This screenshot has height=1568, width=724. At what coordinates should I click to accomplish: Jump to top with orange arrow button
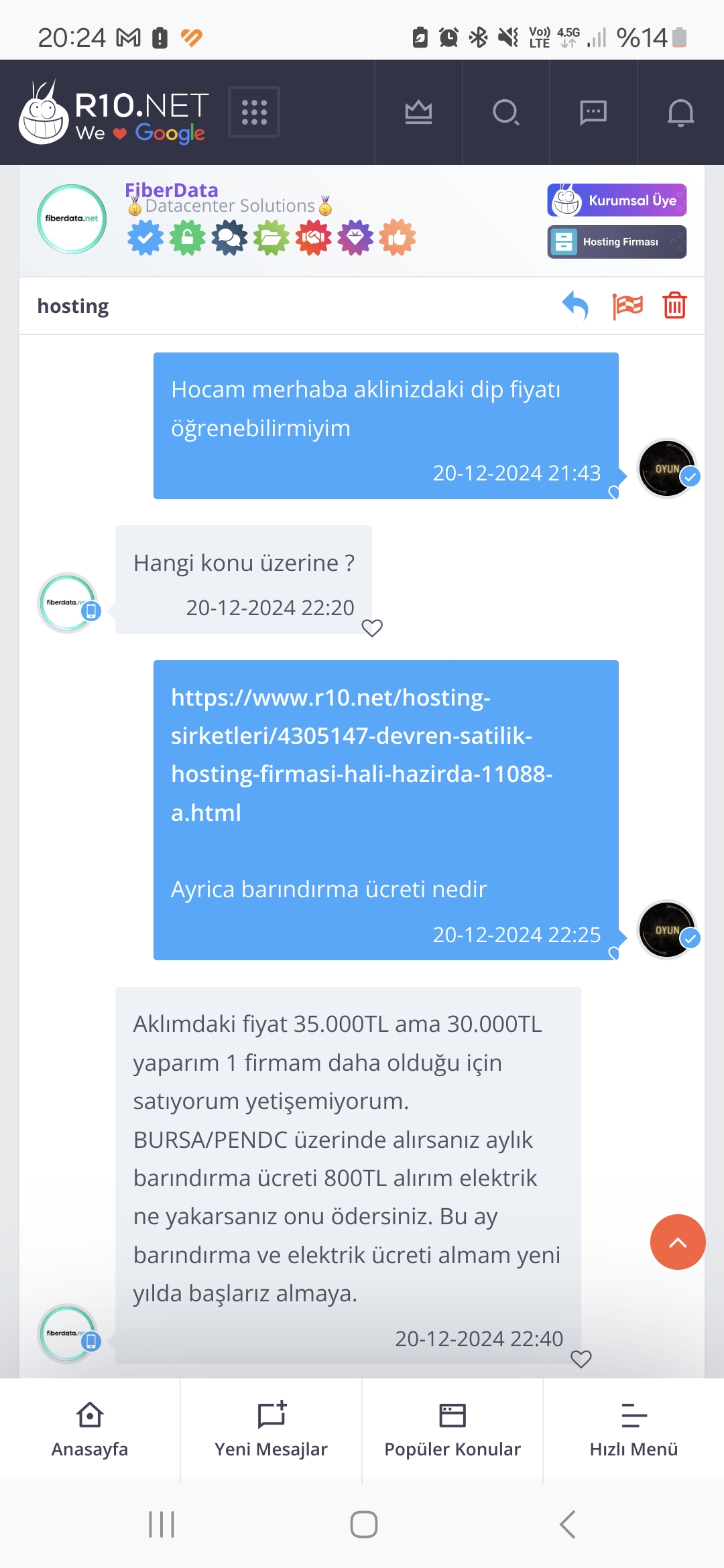678,1242
